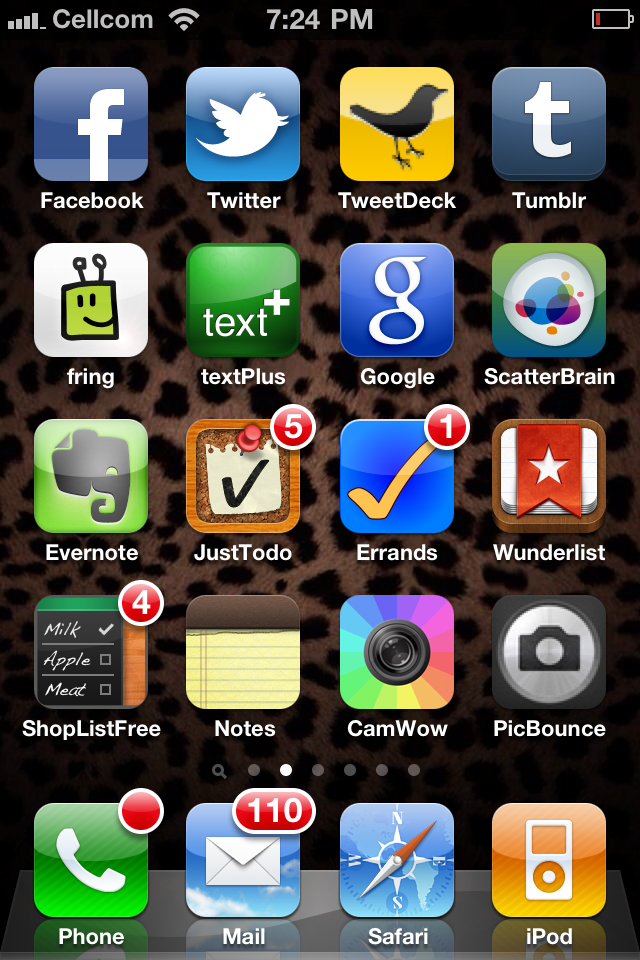Open the CamWow camera app

[397, 652]
